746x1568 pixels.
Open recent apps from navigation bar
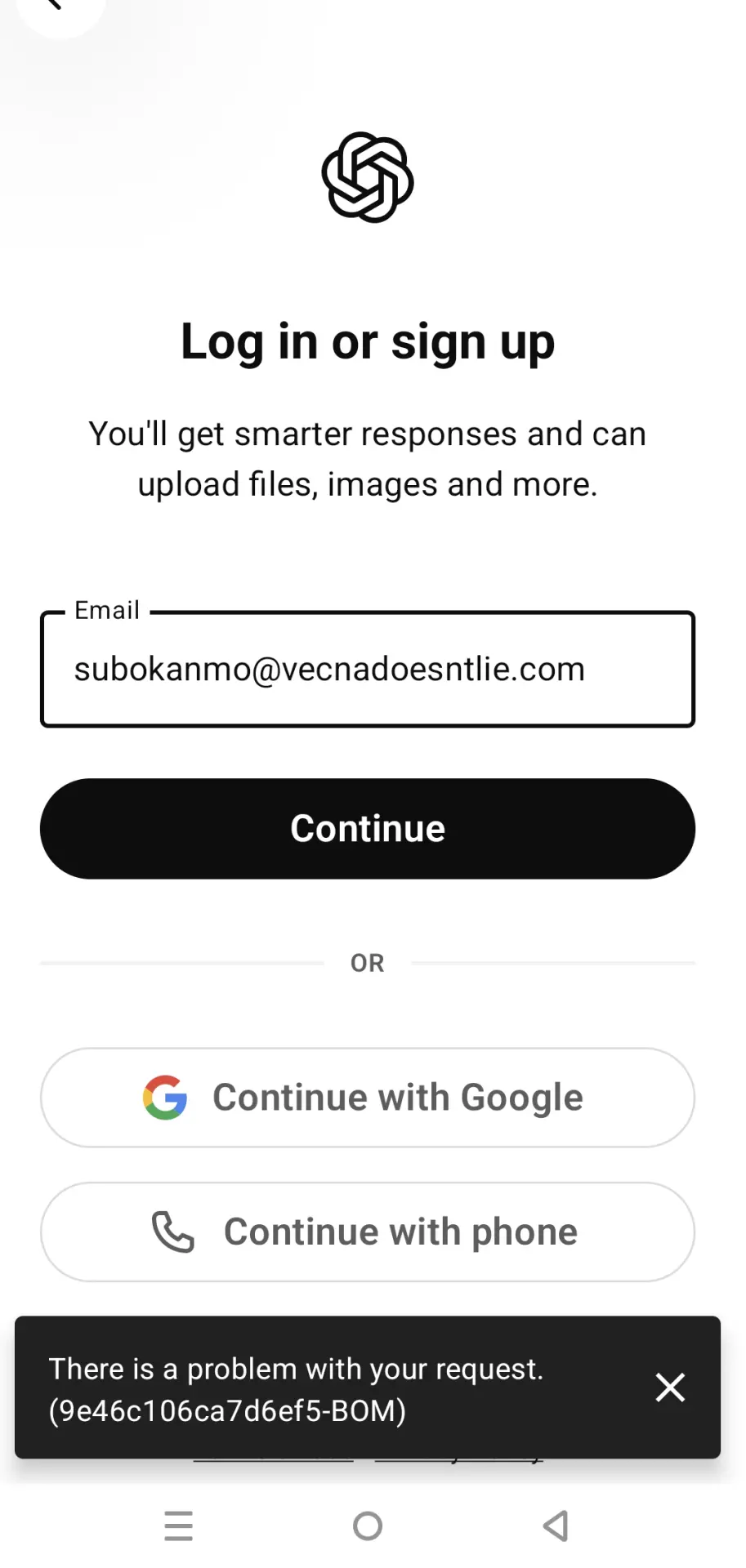click(179, 1526)
